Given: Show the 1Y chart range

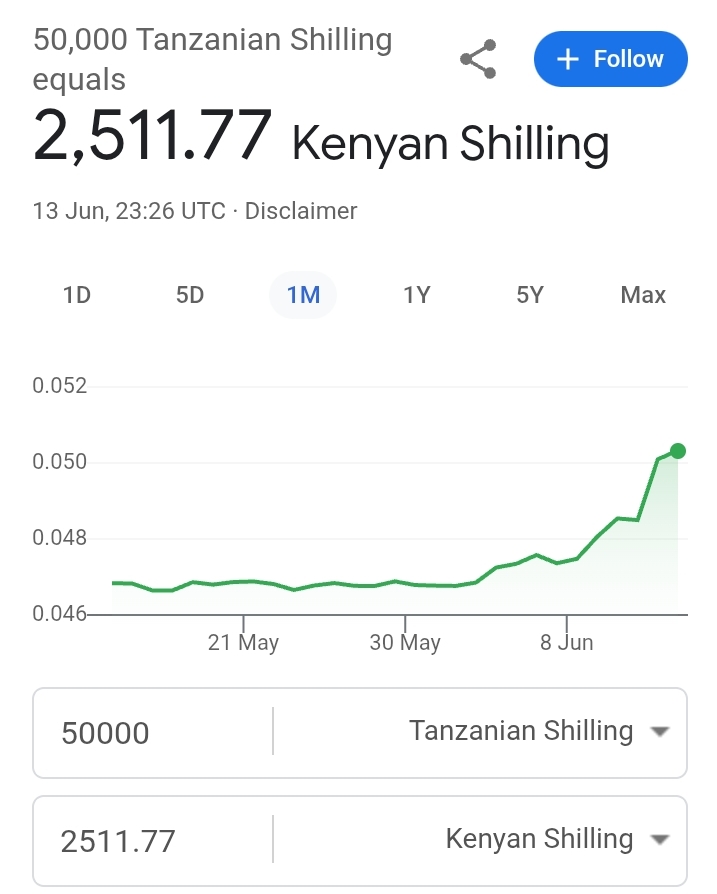Looking at the screenshot, I should point(417,295).
